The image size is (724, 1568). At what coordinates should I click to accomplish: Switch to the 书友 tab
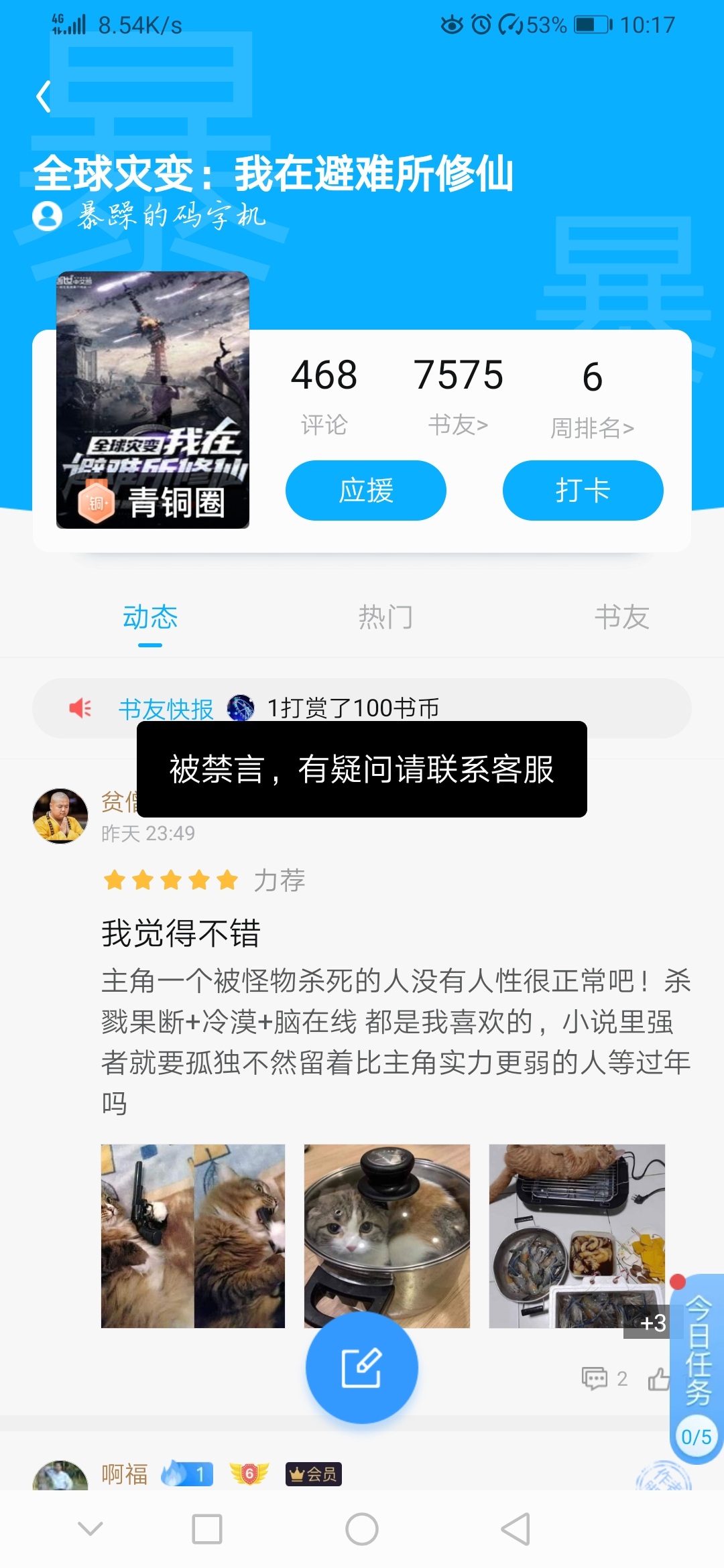point(622,617)
